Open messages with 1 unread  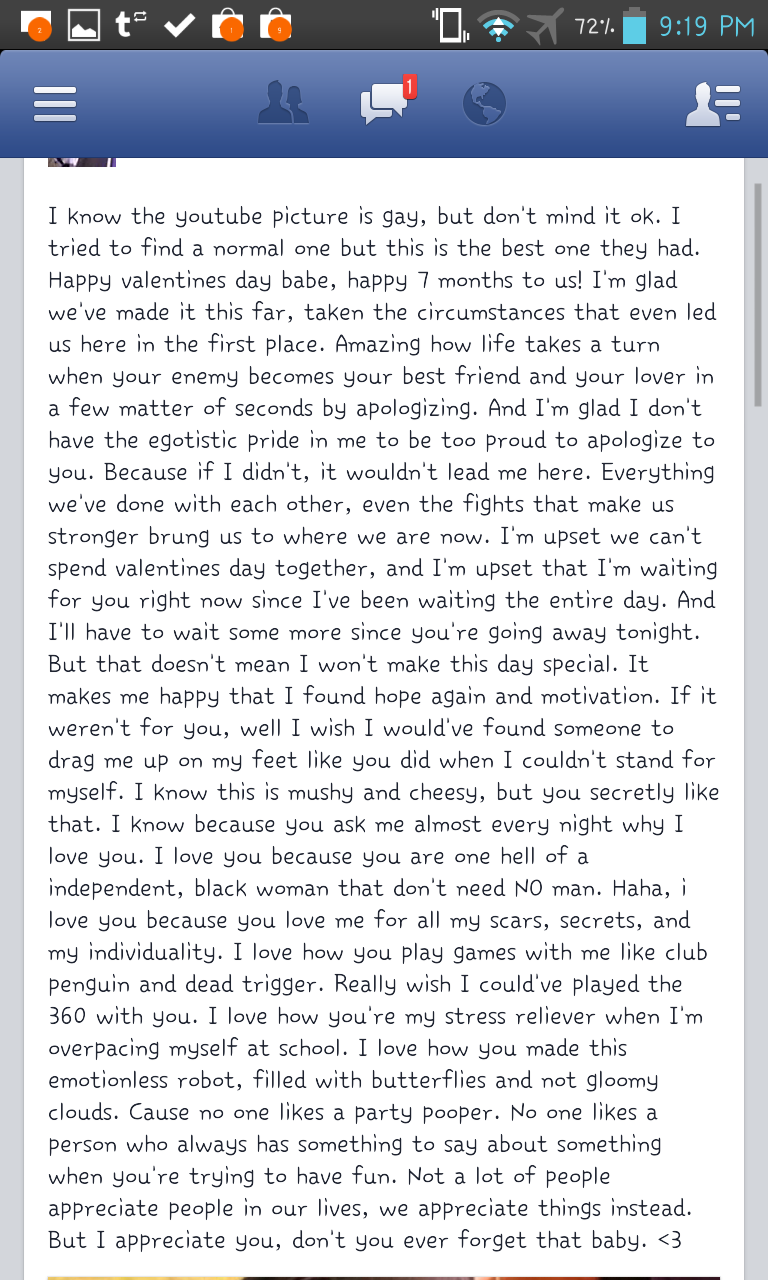tap(384, 104)
